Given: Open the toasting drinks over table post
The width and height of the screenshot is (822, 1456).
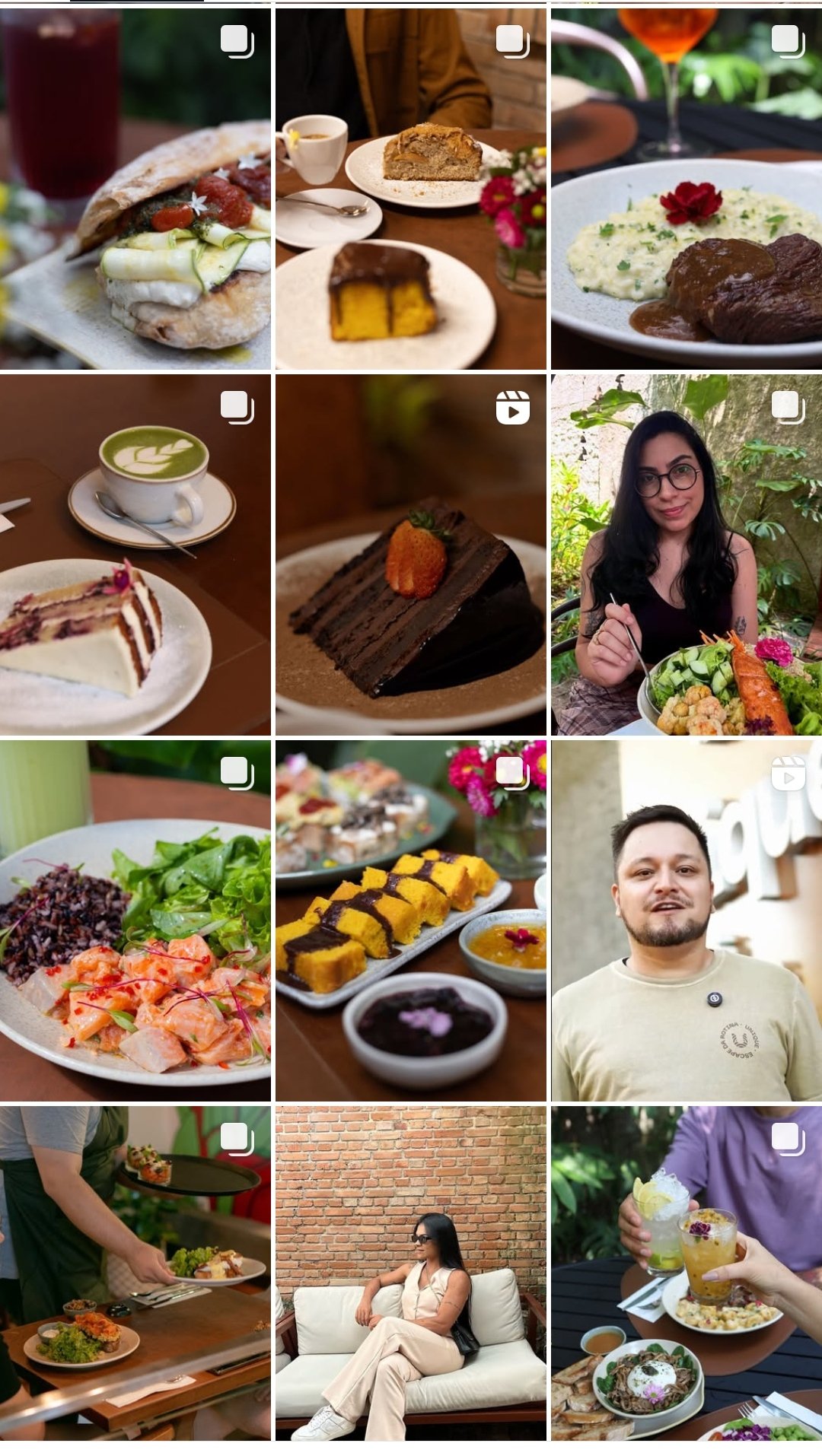Looking at the screenshot, I should pos(686,1274).
